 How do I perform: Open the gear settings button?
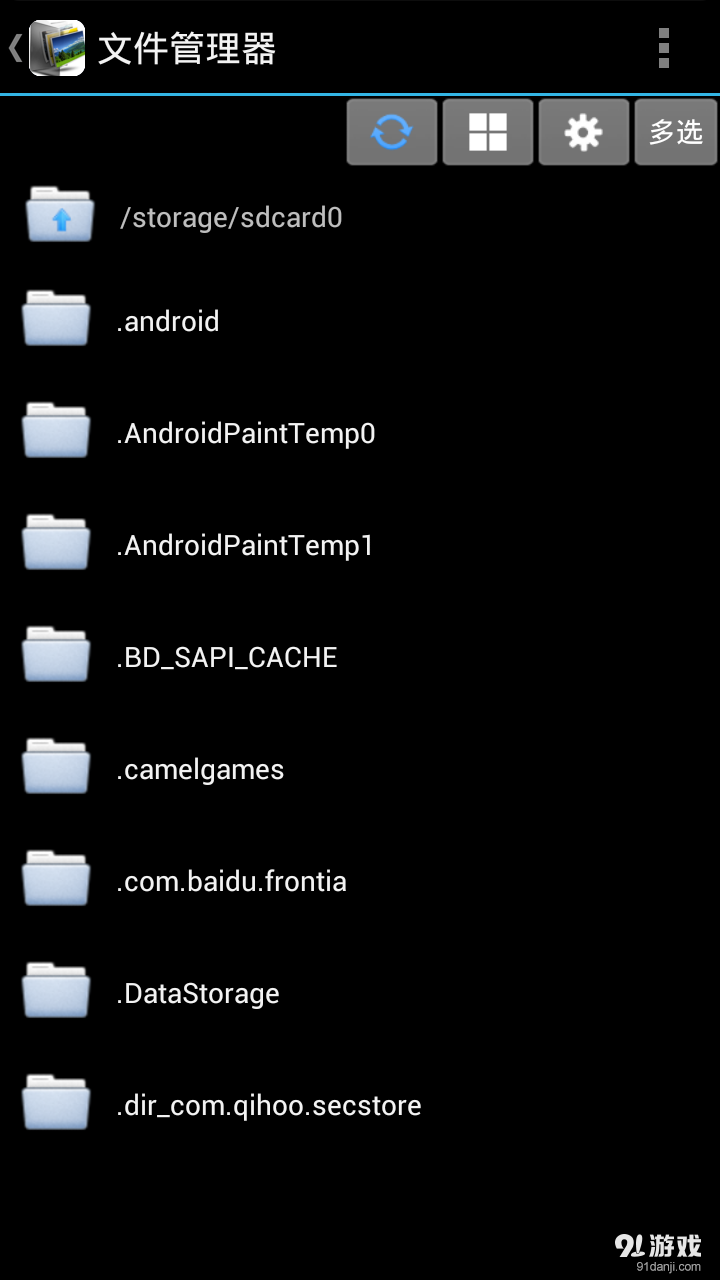click(x=584, y=132)
